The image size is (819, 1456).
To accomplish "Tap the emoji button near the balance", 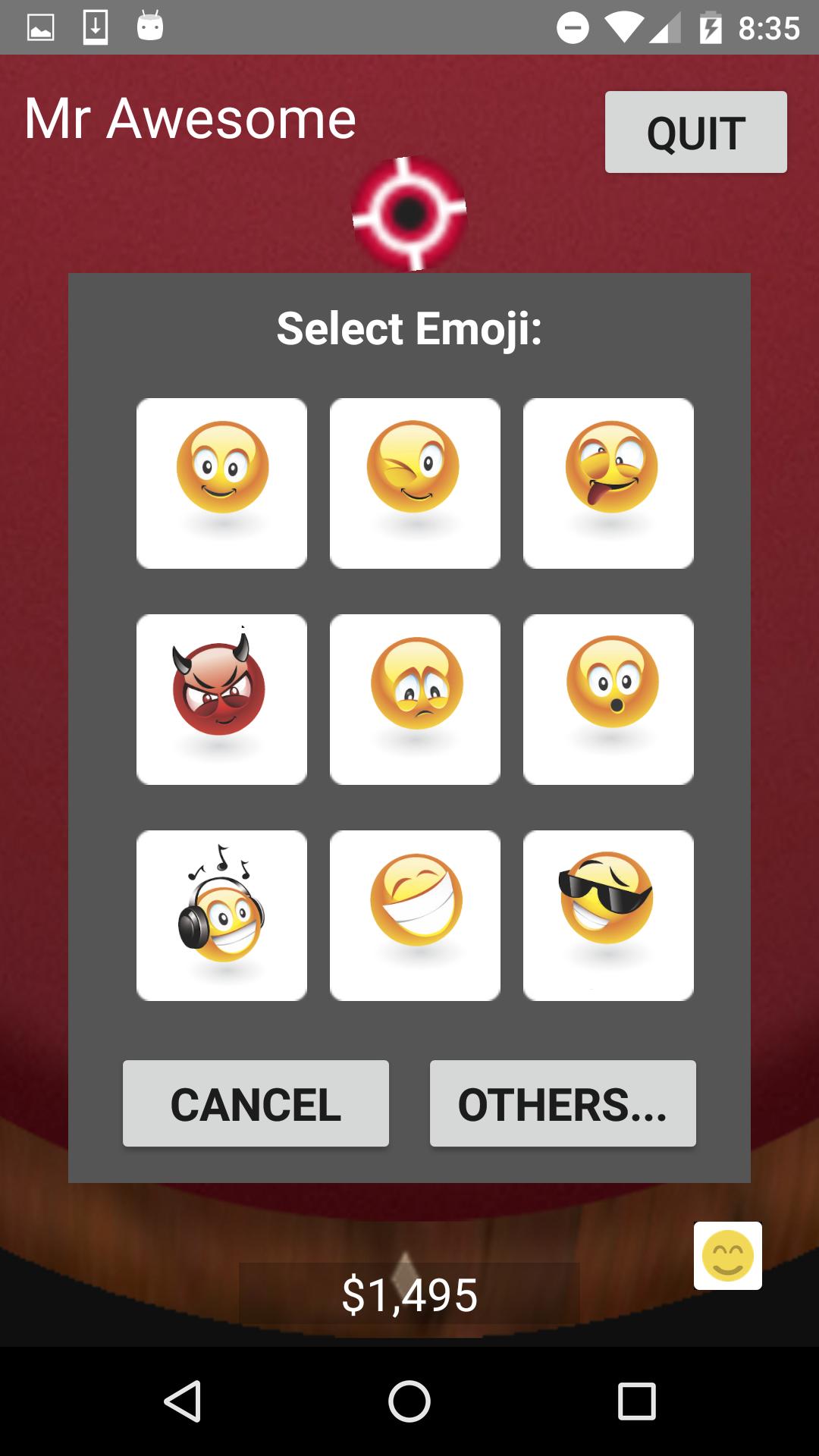I will [727, 1255].
